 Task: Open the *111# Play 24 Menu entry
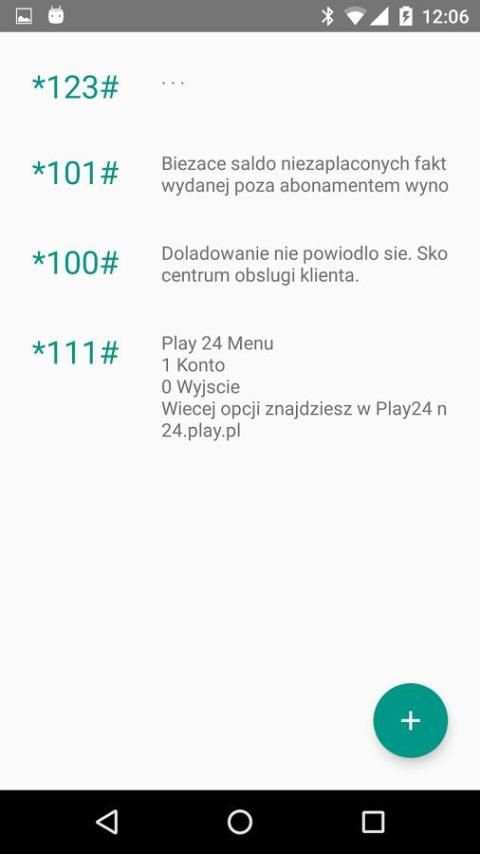click(x=240, y=387)
